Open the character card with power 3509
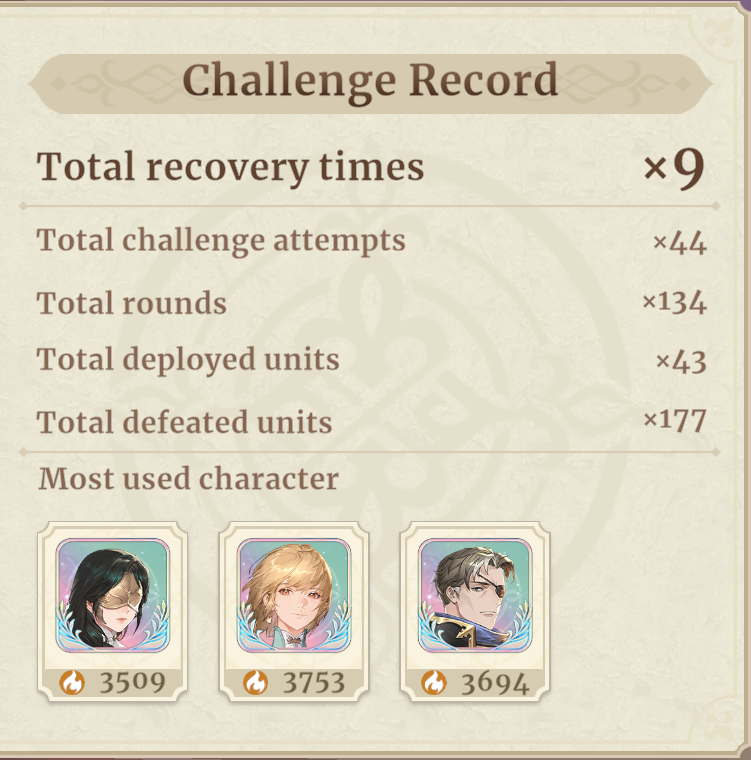751x760 pixels. coord(112,610)
